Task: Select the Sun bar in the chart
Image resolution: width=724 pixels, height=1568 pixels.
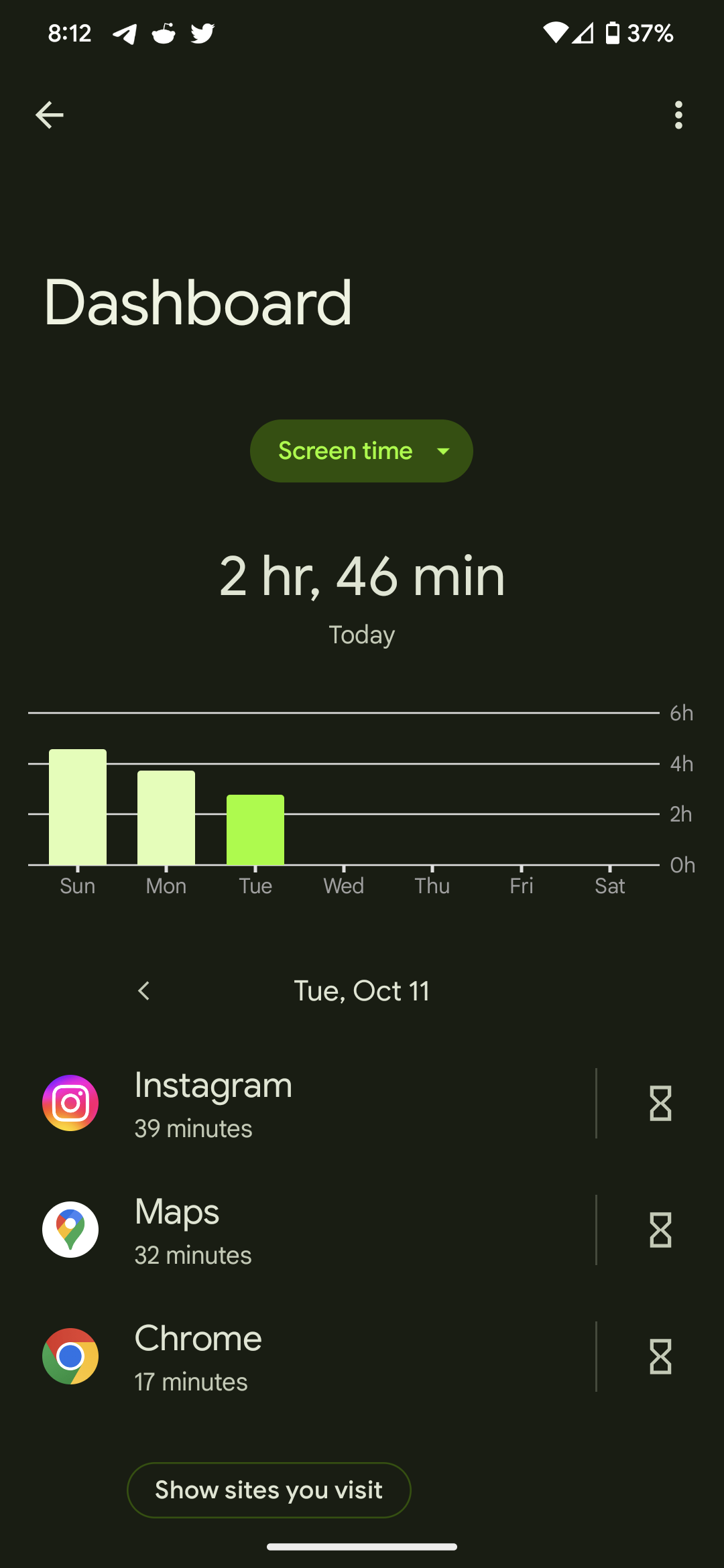Action: (x=78, y=807)
